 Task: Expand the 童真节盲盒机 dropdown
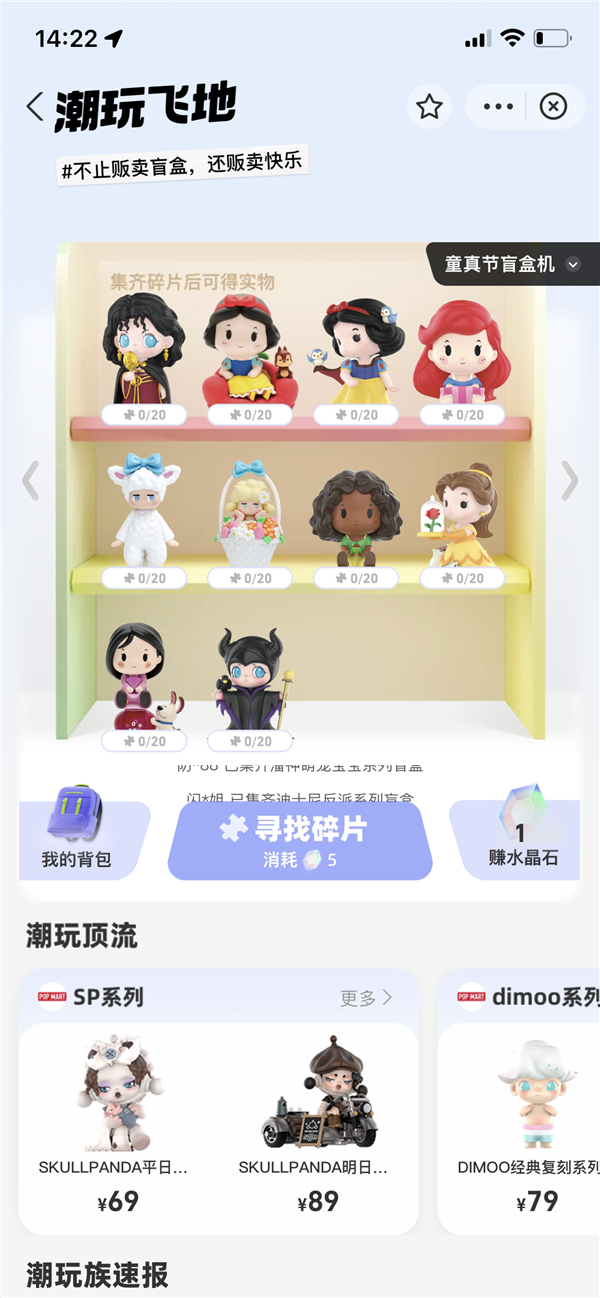click(512, 265)
